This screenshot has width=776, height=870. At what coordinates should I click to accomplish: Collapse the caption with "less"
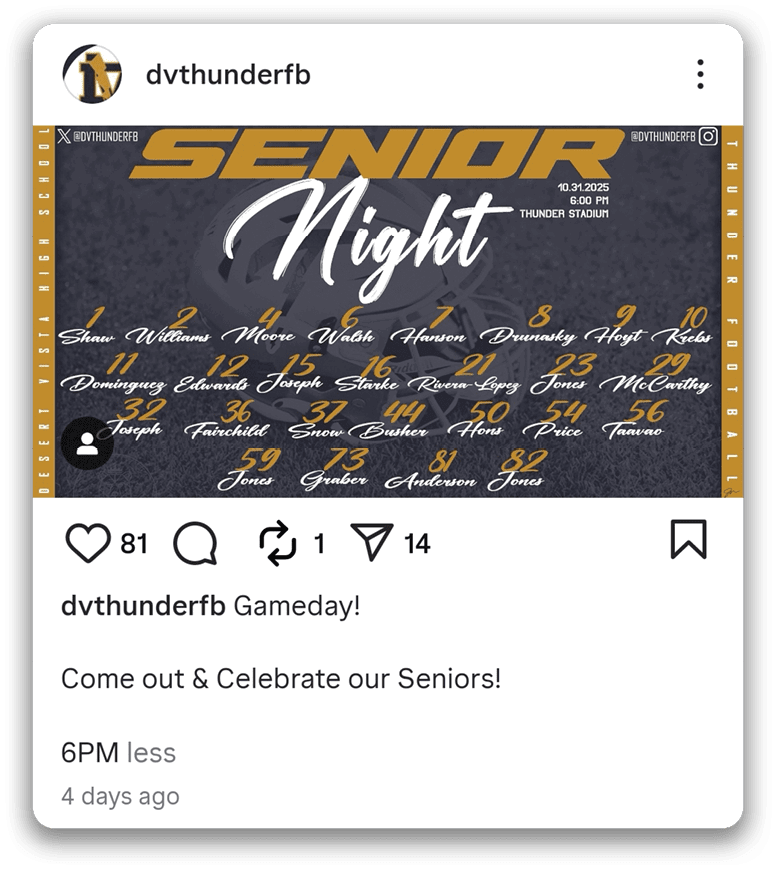(x=151, y=752)
